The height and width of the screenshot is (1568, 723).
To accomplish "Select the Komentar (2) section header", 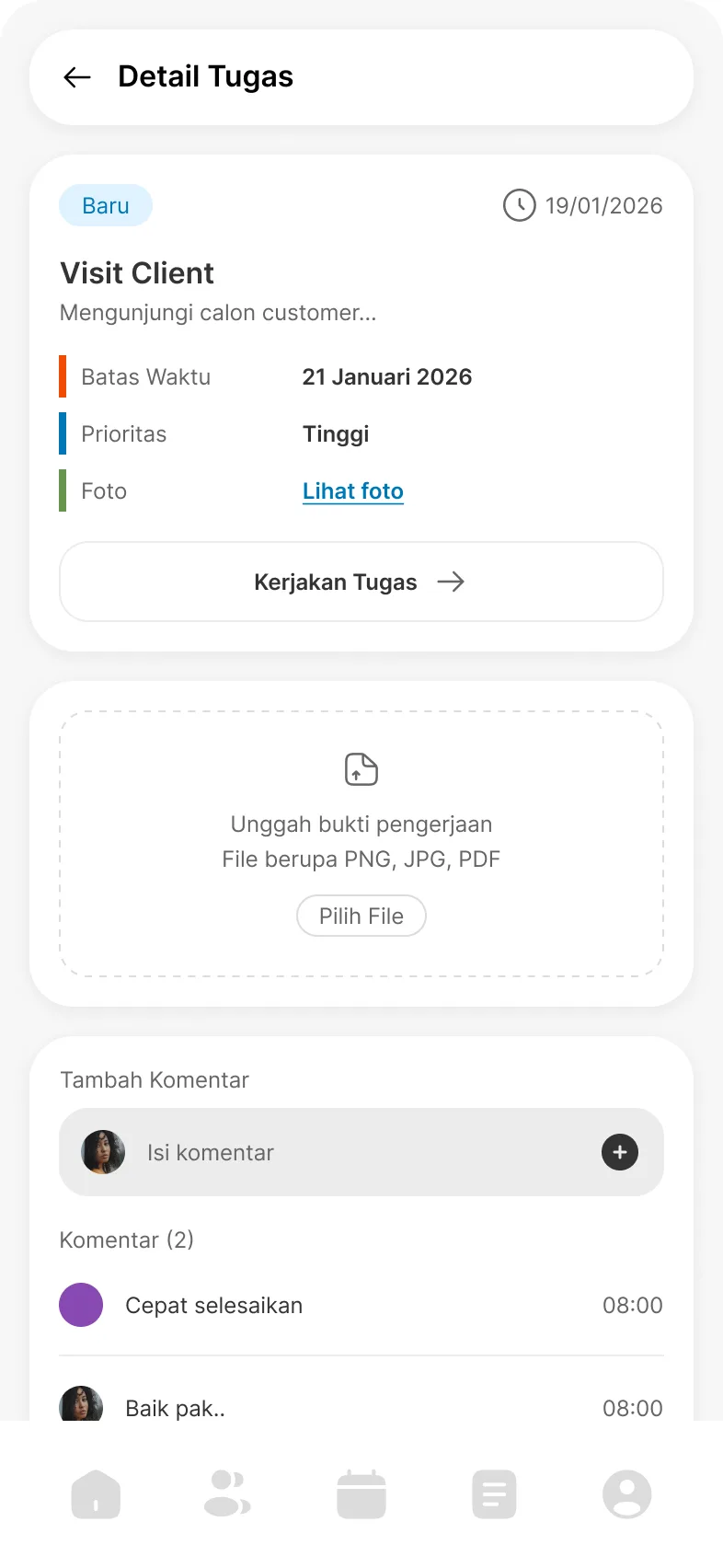I will (126, 1239).
